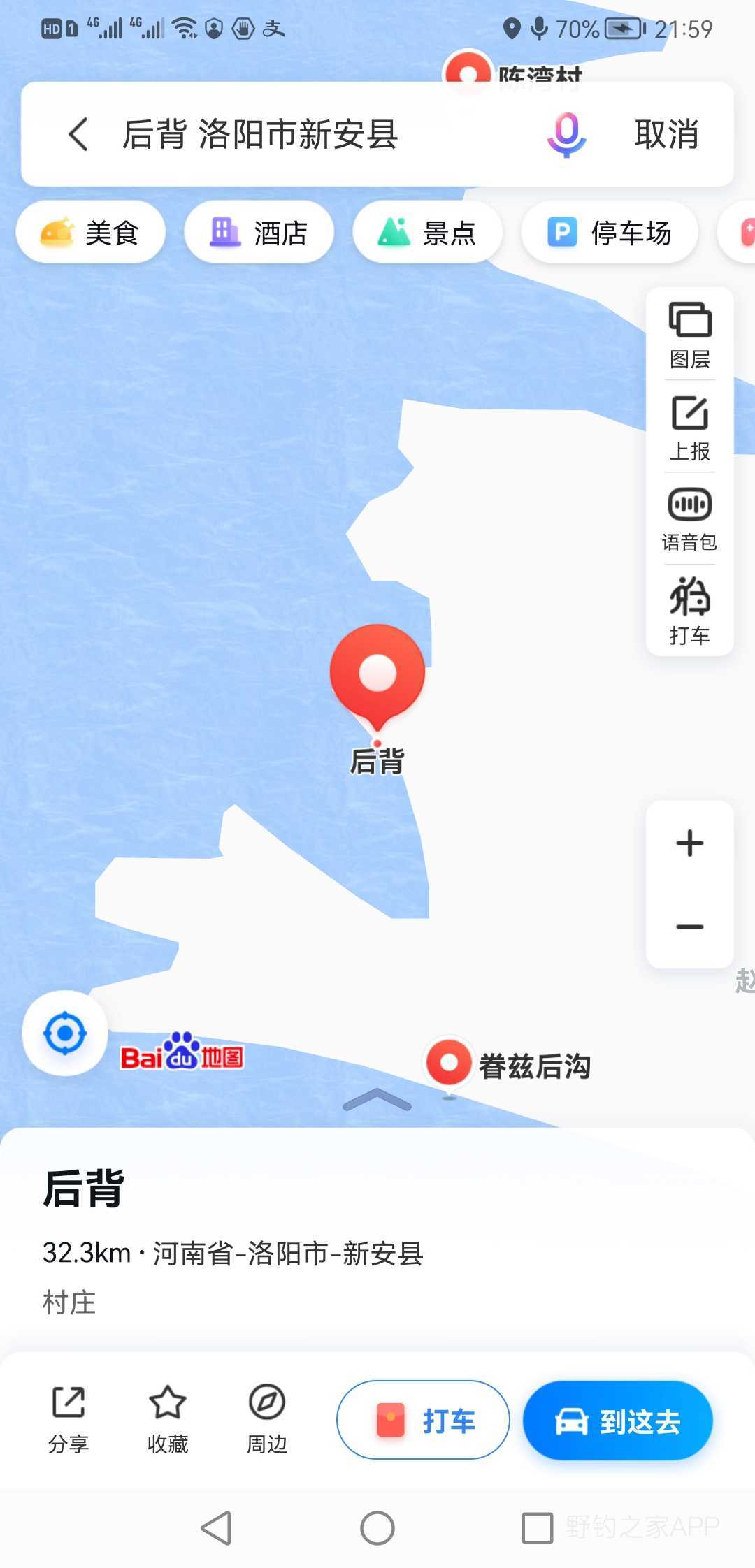This screenshot has width=755, height=1568.
Task: Recenter map on my location
Action: point(65,1033)
